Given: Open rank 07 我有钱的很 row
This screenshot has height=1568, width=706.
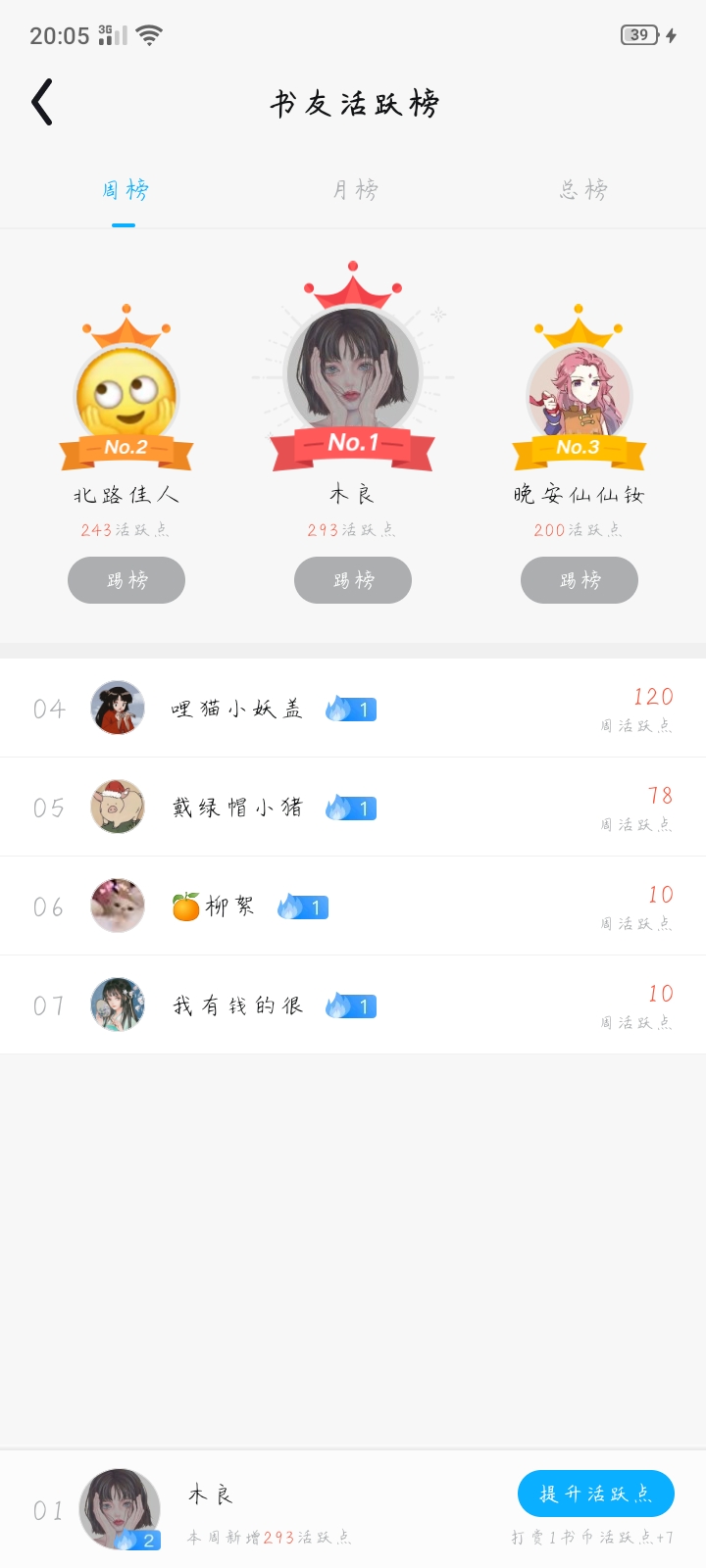Looking at the screenshot, I should 353,1005.
